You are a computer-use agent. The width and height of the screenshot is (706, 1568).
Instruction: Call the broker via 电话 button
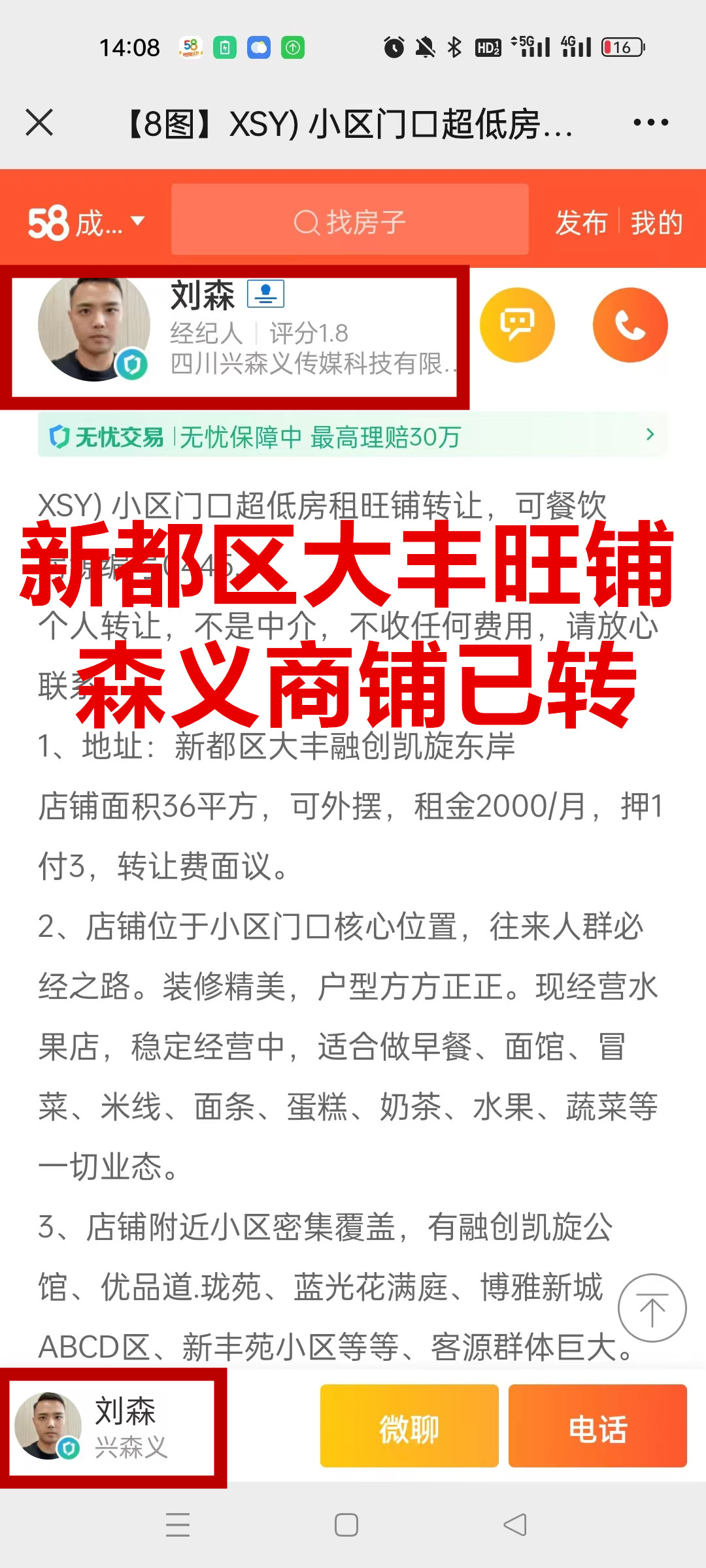pos(597,1428)
